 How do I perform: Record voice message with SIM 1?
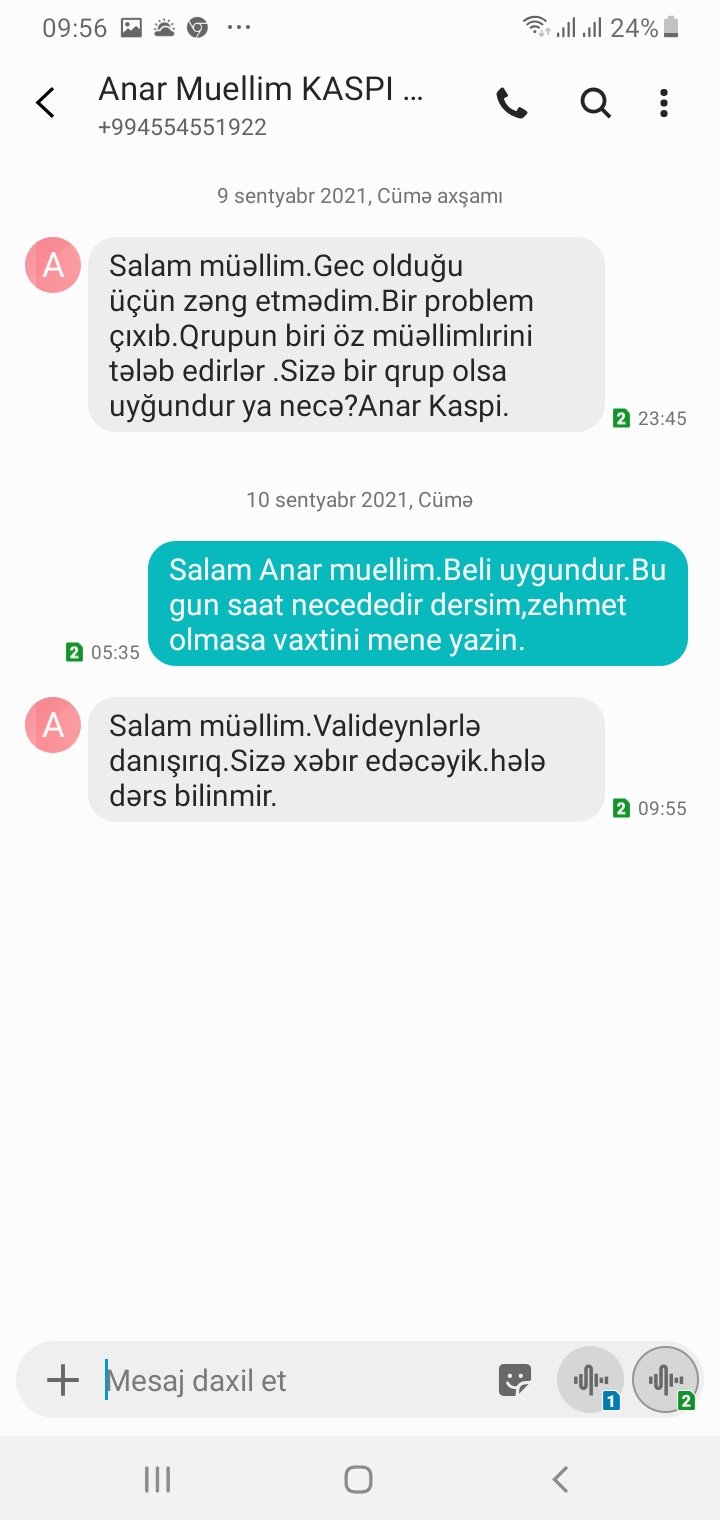[591, 1381]
